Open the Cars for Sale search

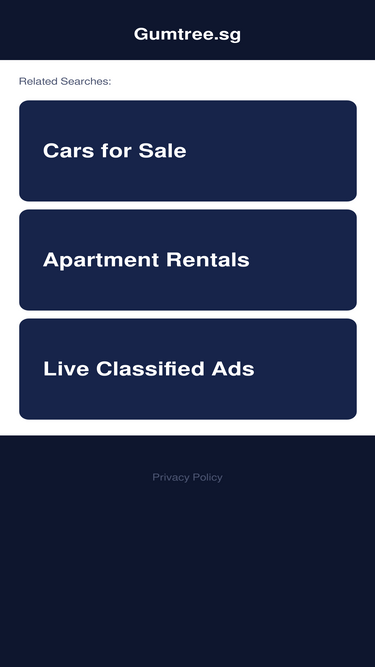pyautogui.click(x=188, y=151)
